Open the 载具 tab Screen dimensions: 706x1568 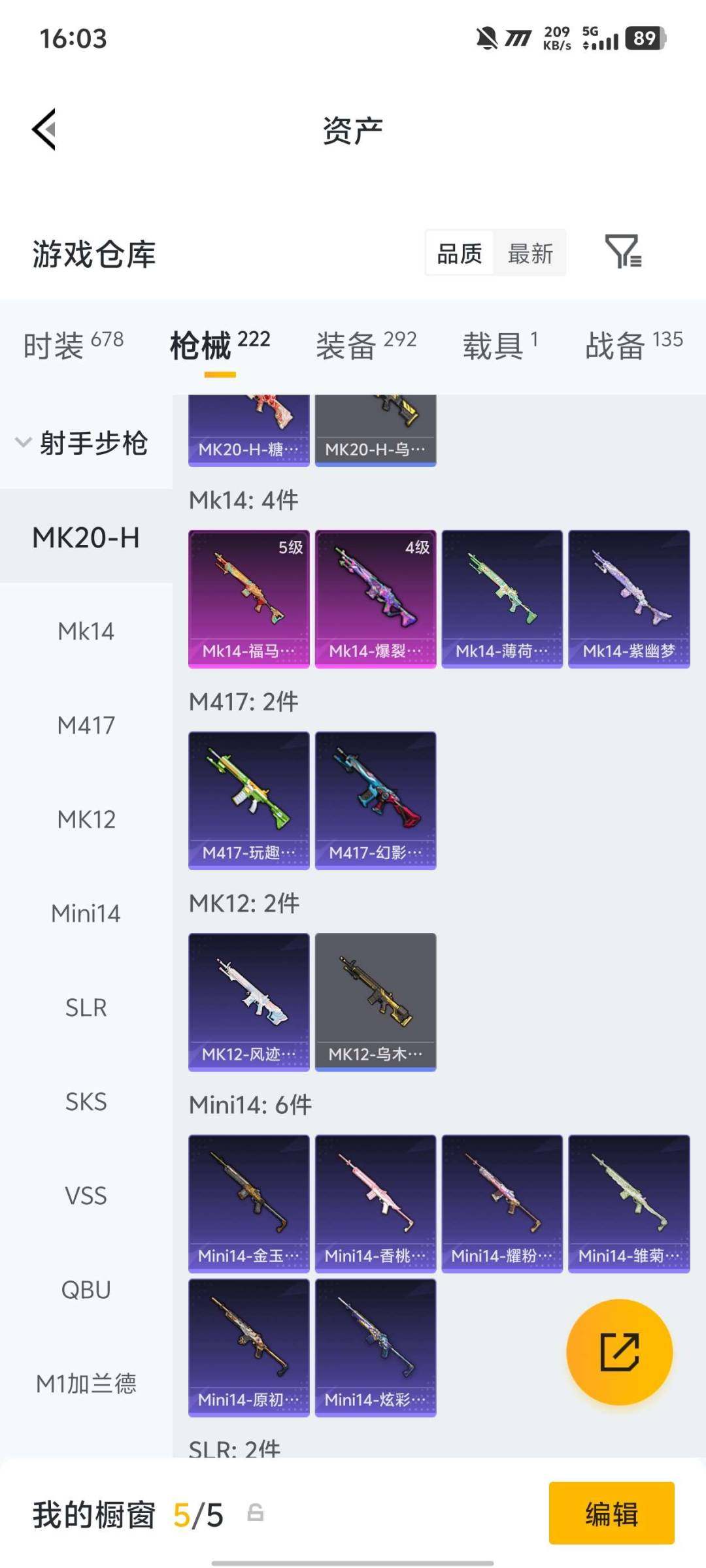(x=500, y=344)
